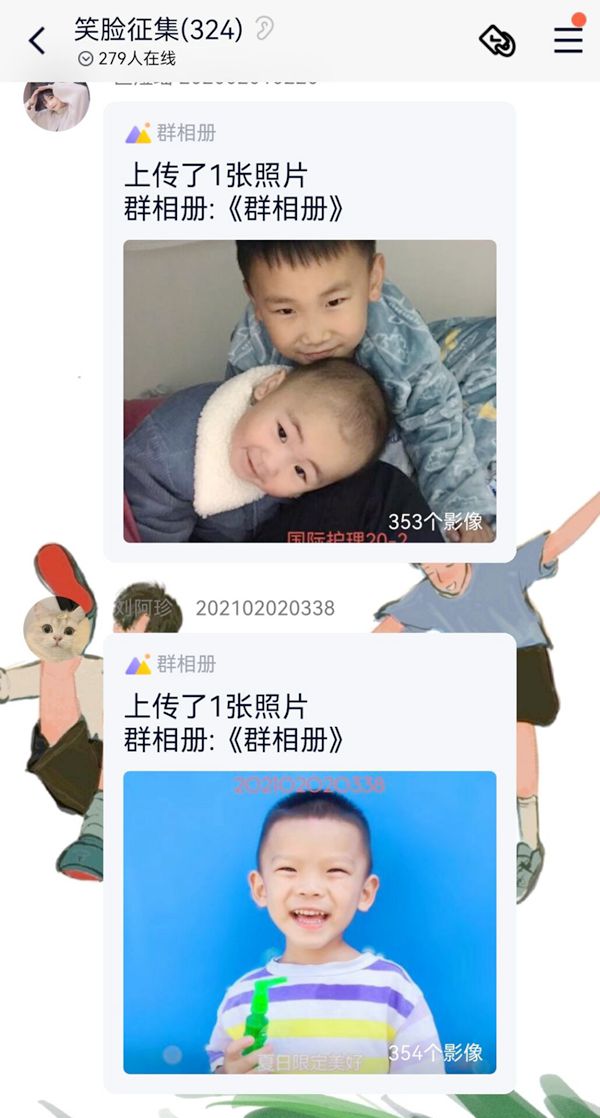Open the photo labeled 354个影像
600x1118 pixels.
coord(309,922)
